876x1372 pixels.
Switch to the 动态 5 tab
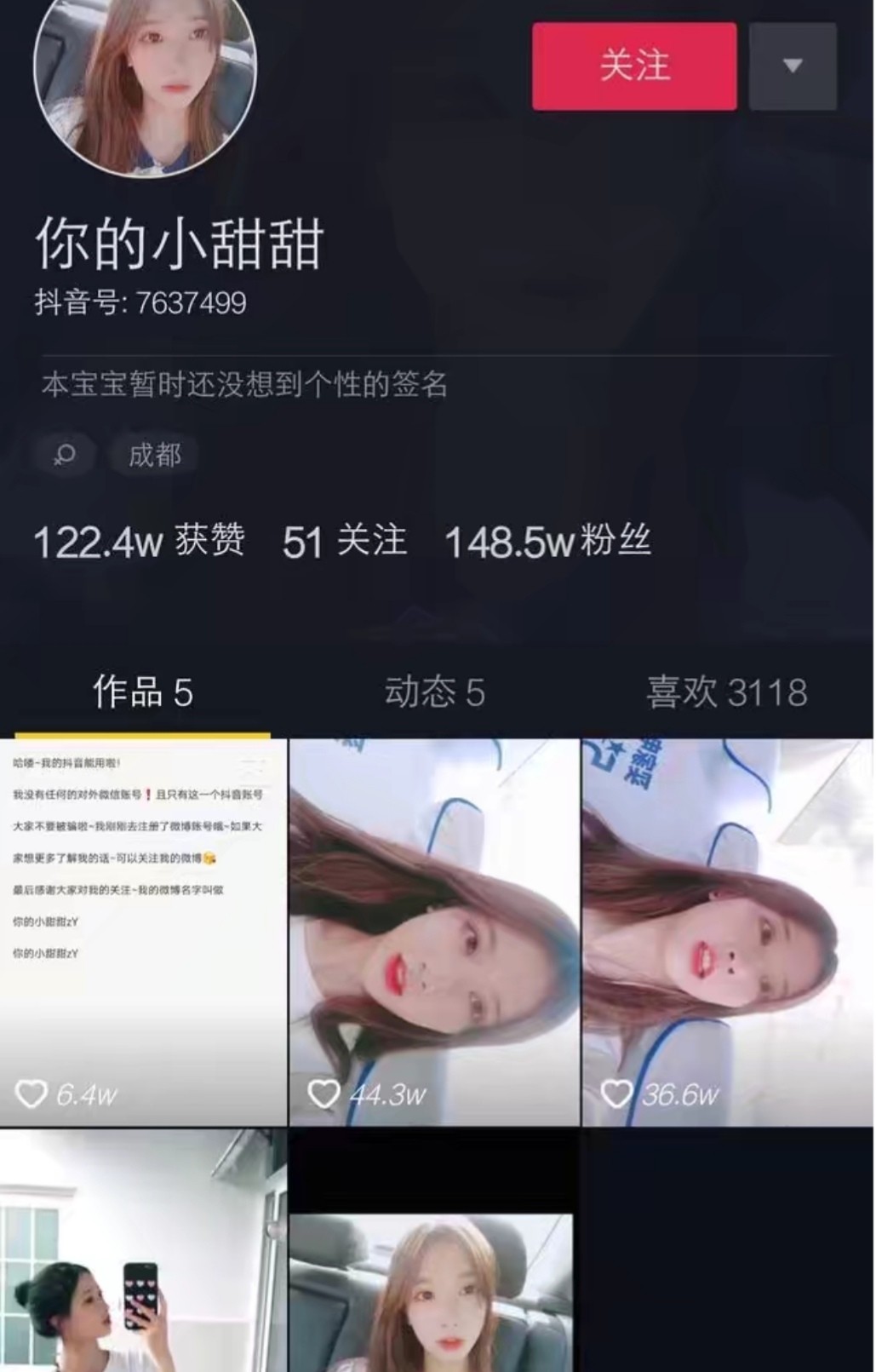(x=435, y=692)
